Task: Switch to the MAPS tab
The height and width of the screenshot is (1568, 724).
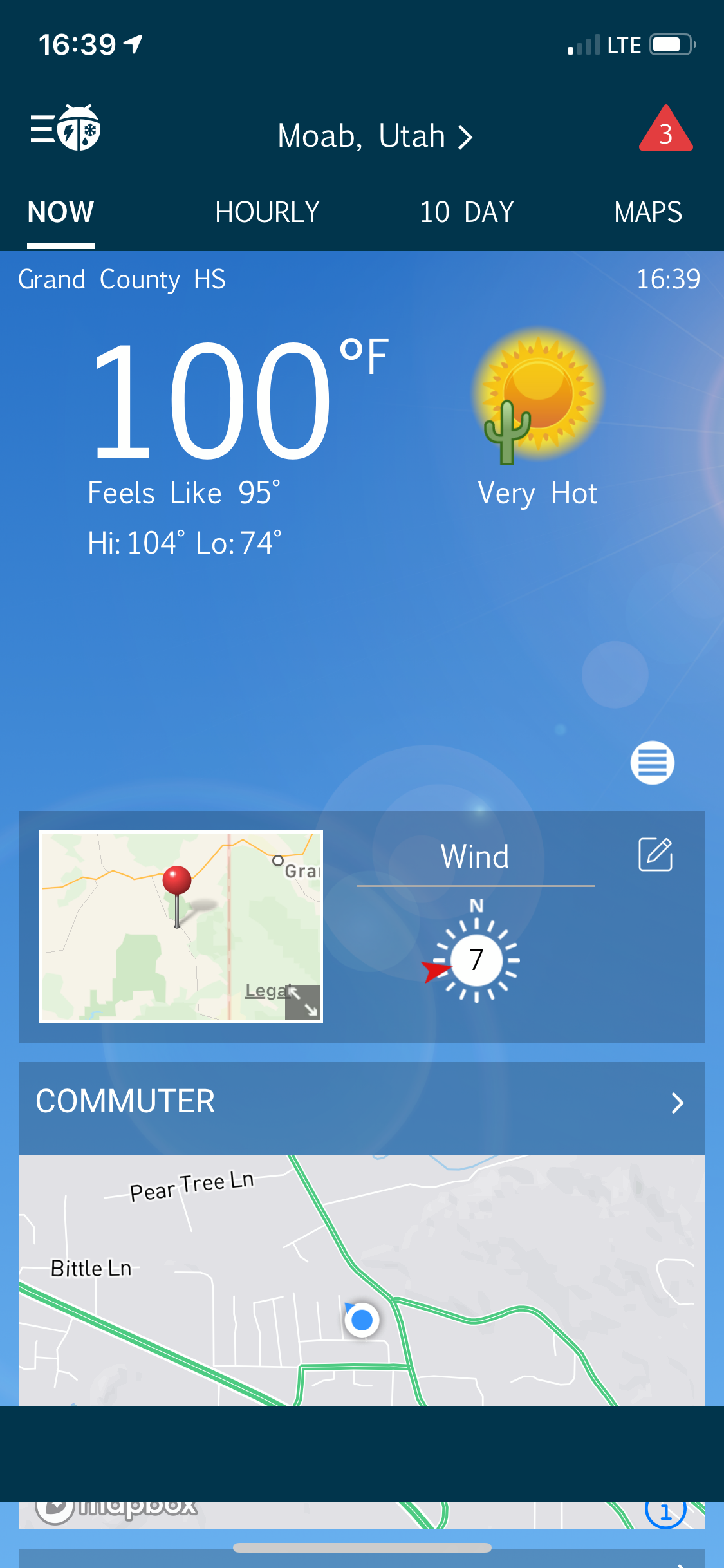Action: [647, 212]
